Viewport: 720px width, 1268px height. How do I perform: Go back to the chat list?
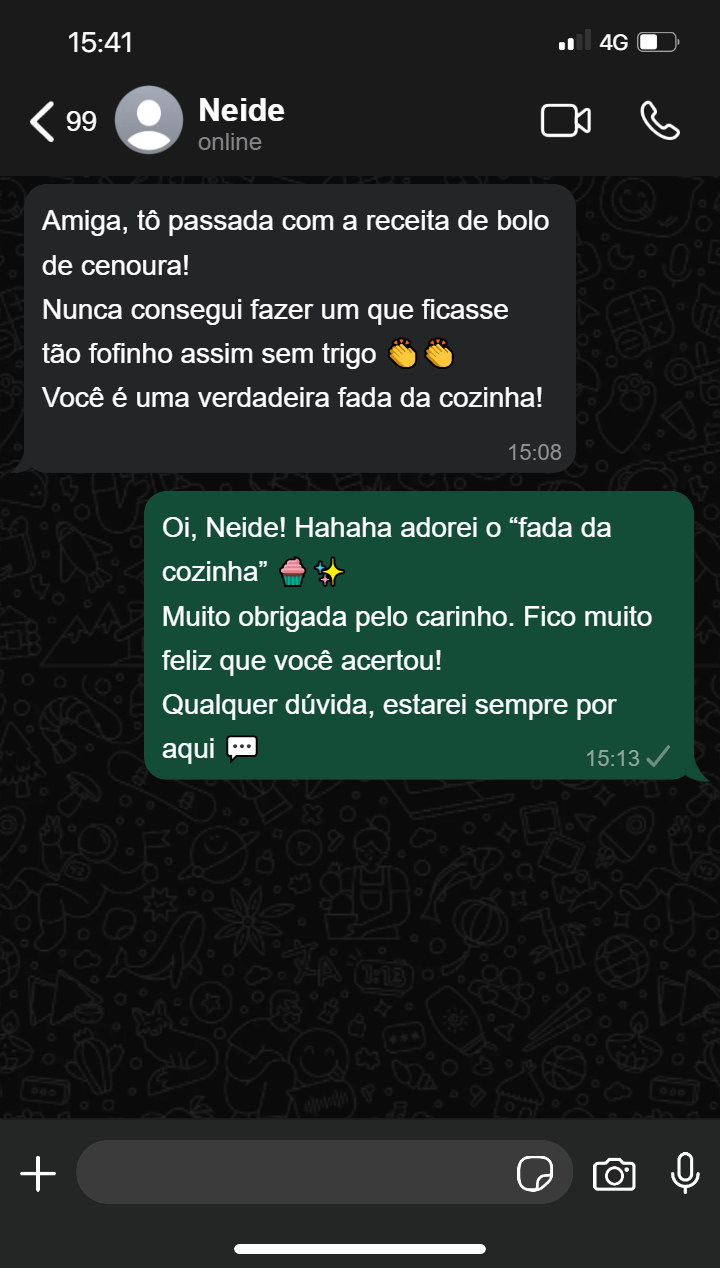tap(42, 122)
